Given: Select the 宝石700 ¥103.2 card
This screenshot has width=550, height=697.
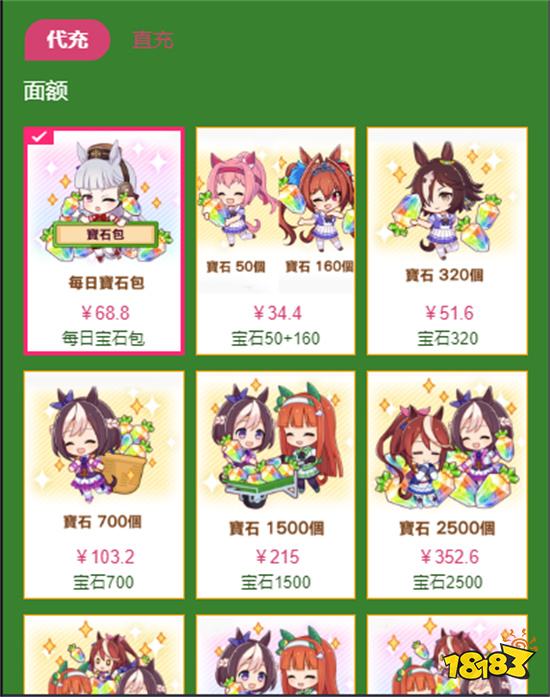Looking at the screenshot, I should click(104, 485).
